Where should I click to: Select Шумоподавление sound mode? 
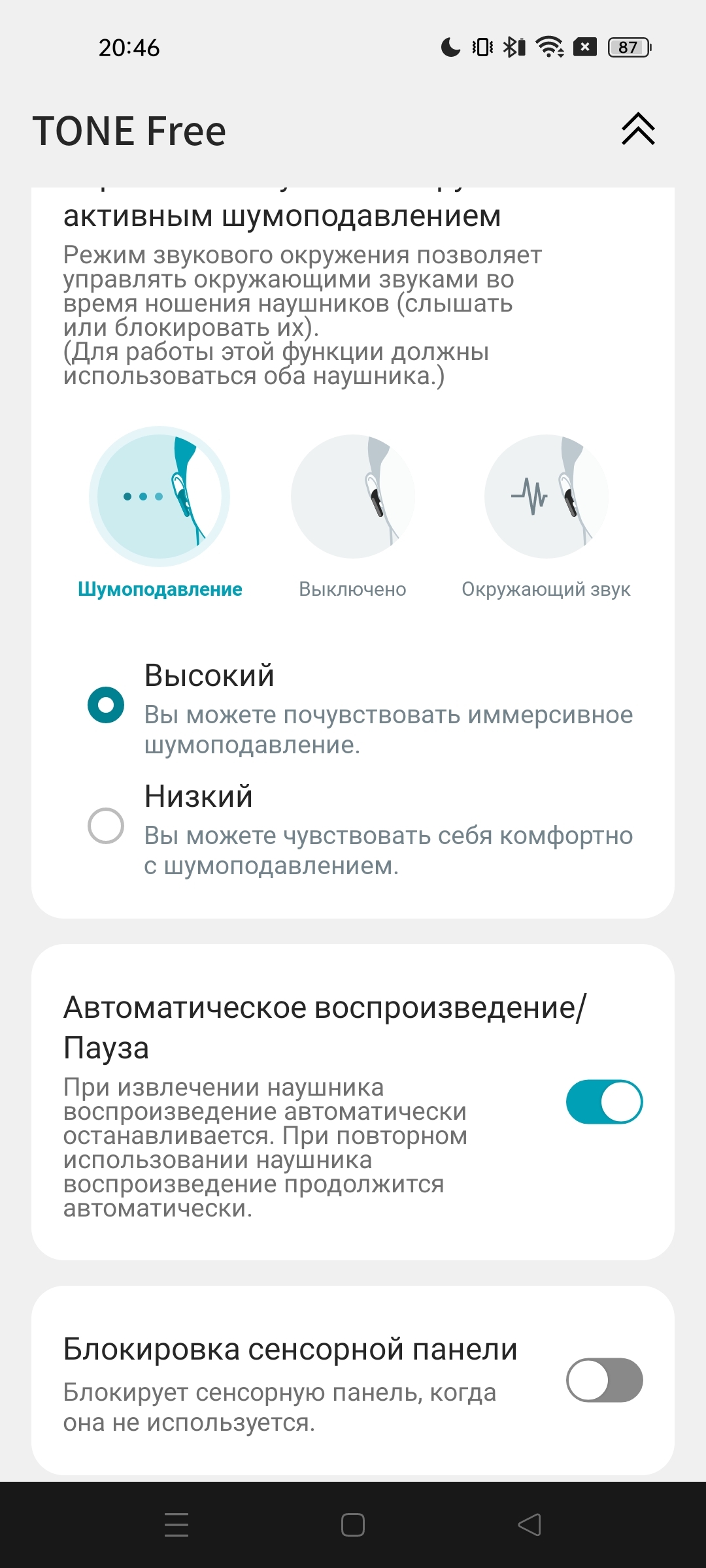pos(160,497)
